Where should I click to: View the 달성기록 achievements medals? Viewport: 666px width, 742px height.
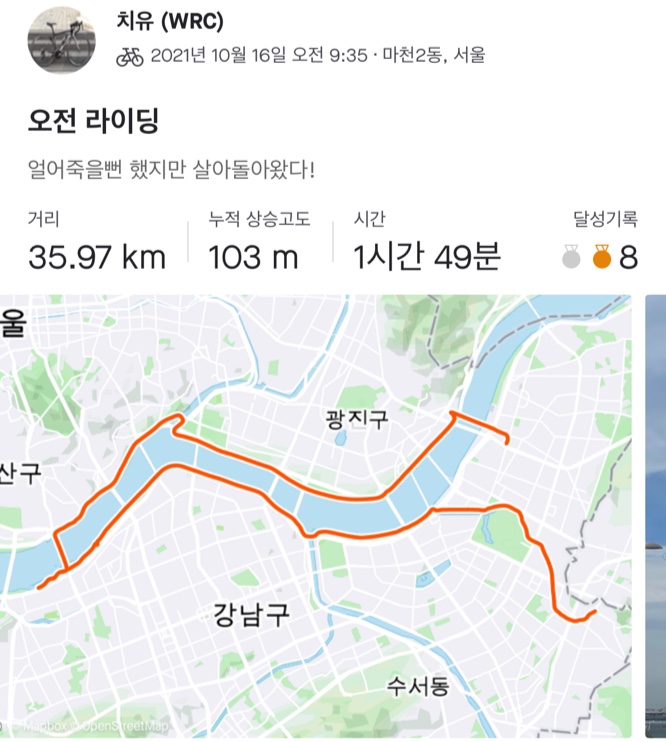pyautogui.click(x=600, y=258)
